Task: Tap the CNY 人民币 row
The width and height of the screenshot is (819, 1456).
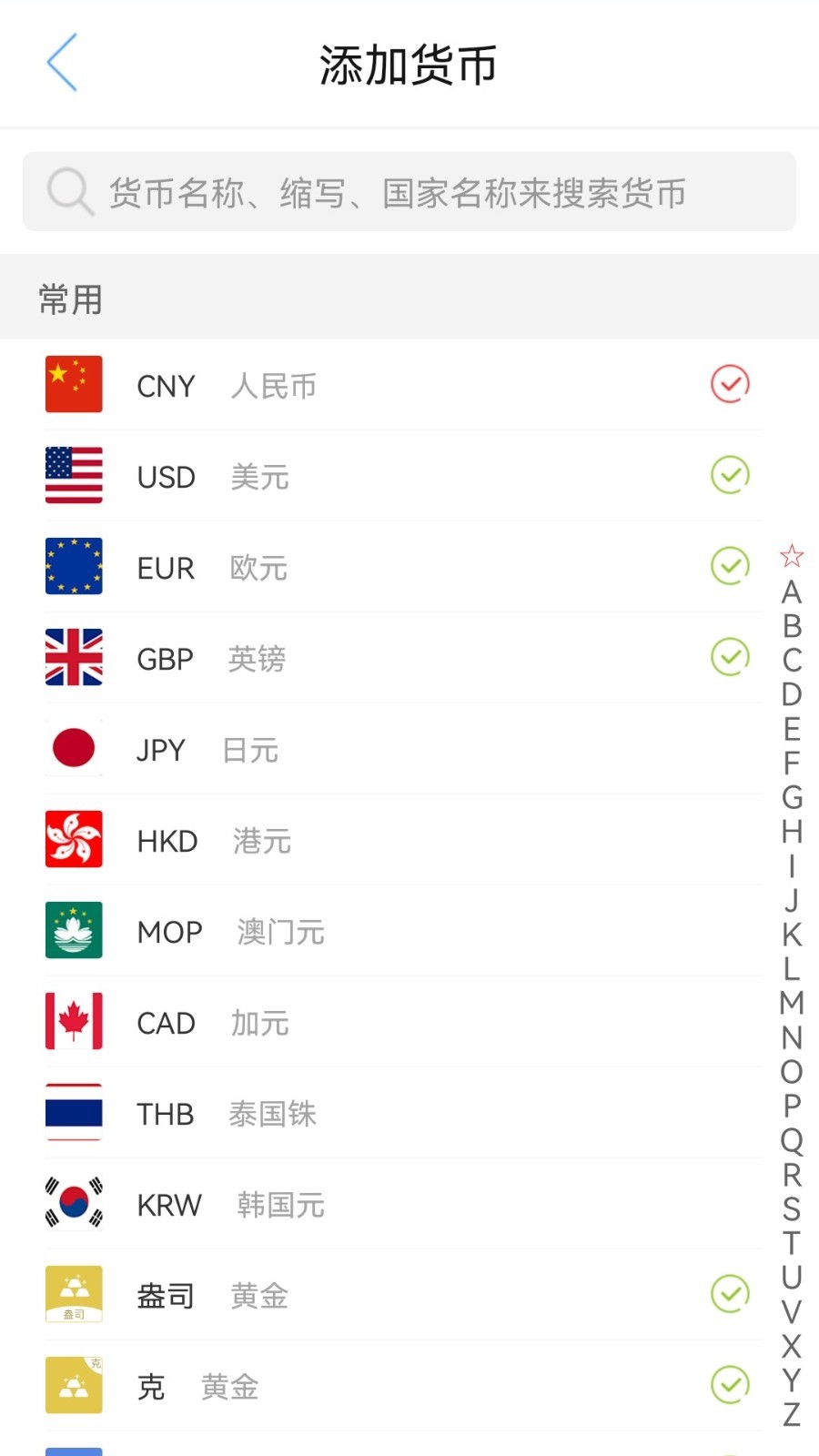Action: pyautogui.click(x=403, y=384)
